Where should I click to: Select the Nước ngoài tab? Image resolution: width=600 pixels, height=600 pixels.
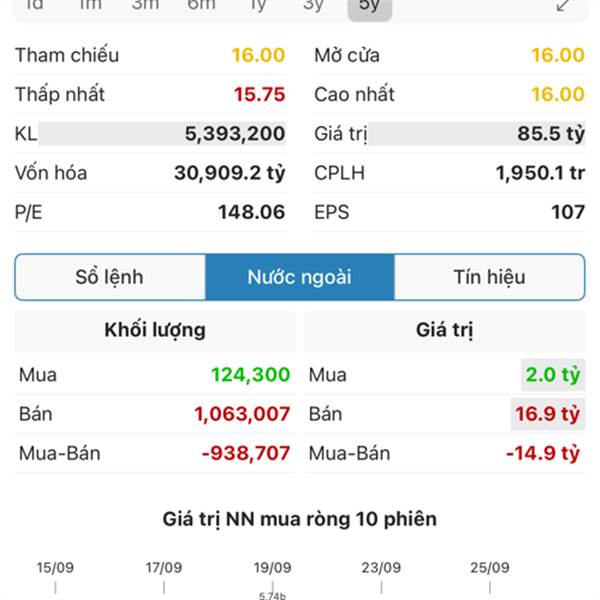pyautogui.click(x=299, y=277)
